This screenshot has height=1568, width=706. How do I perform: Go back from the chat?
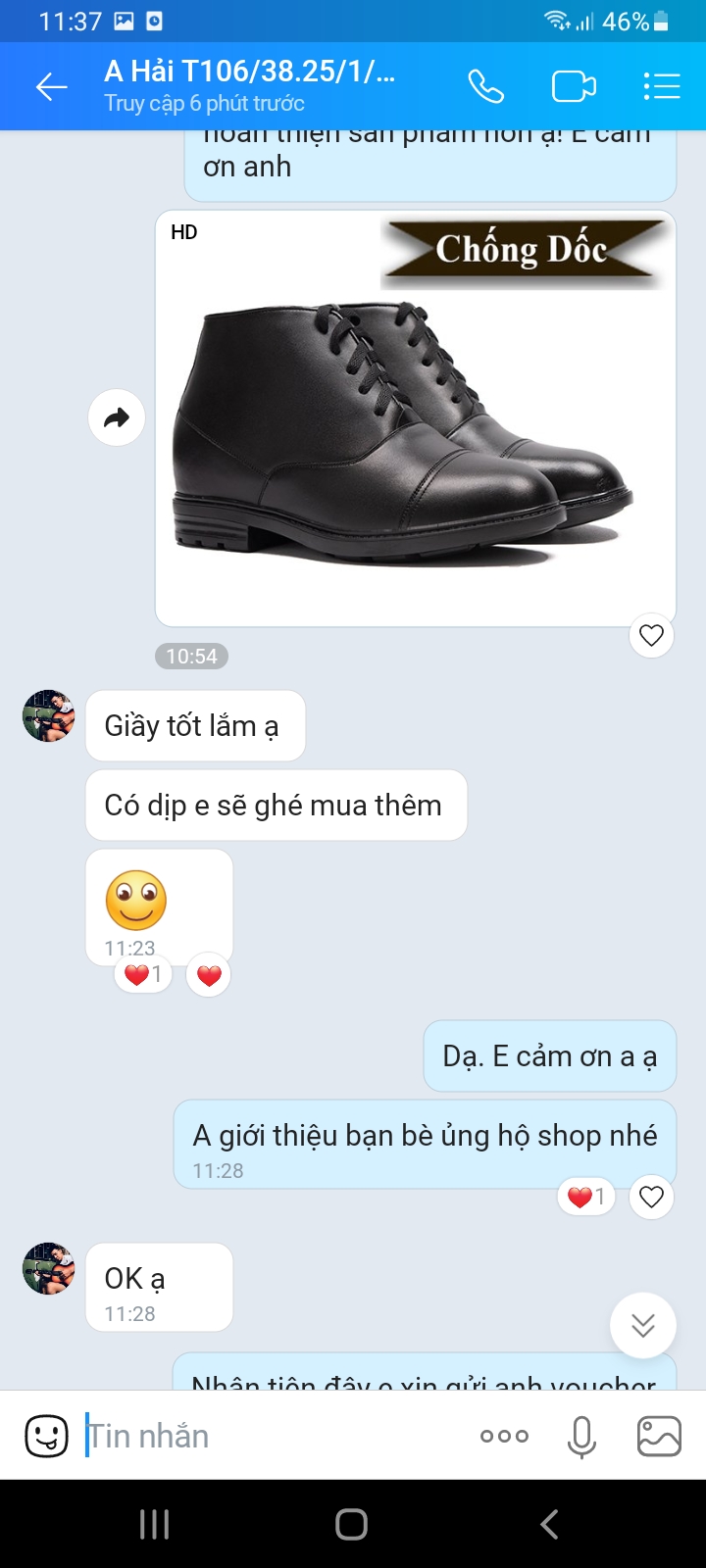(x=51, y=87)
